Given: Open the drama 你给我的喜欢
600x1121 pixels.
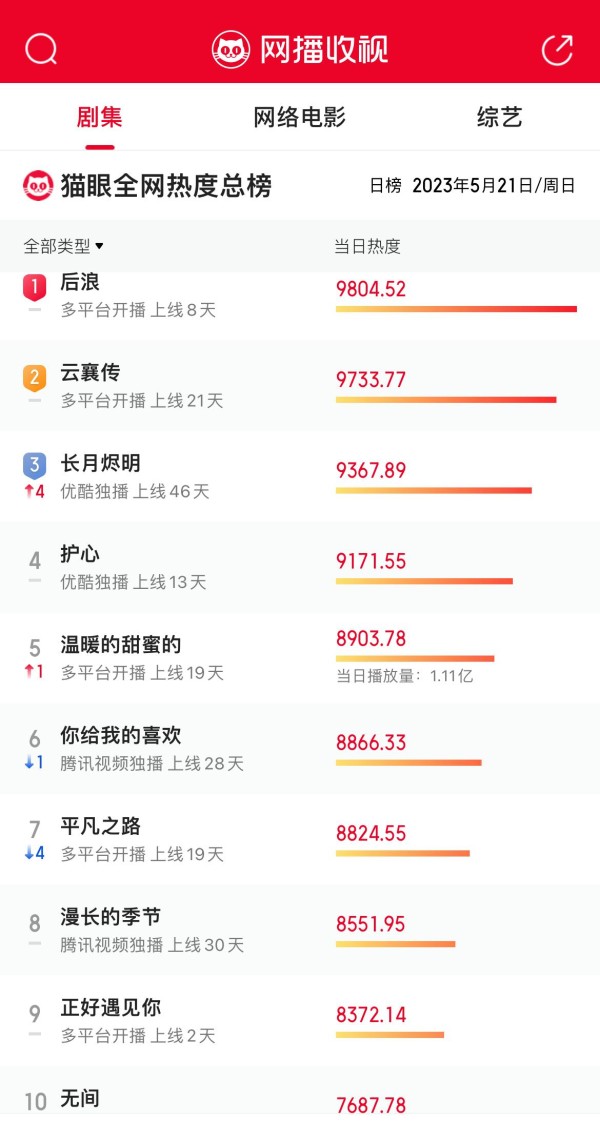Looking at the screenshot, I should [x=300, y=749].
